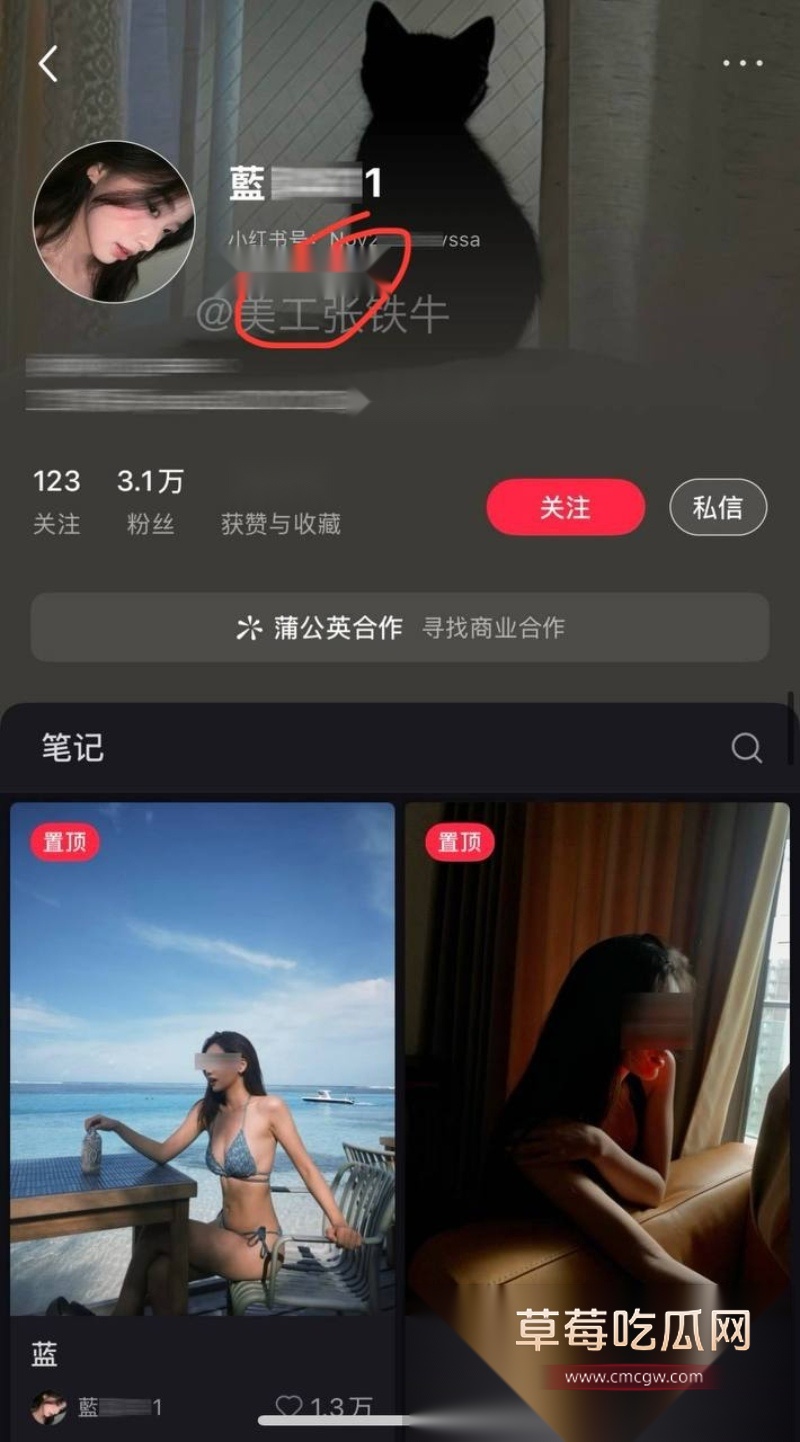Tap the search icon in the notes bar

(746, 747)
